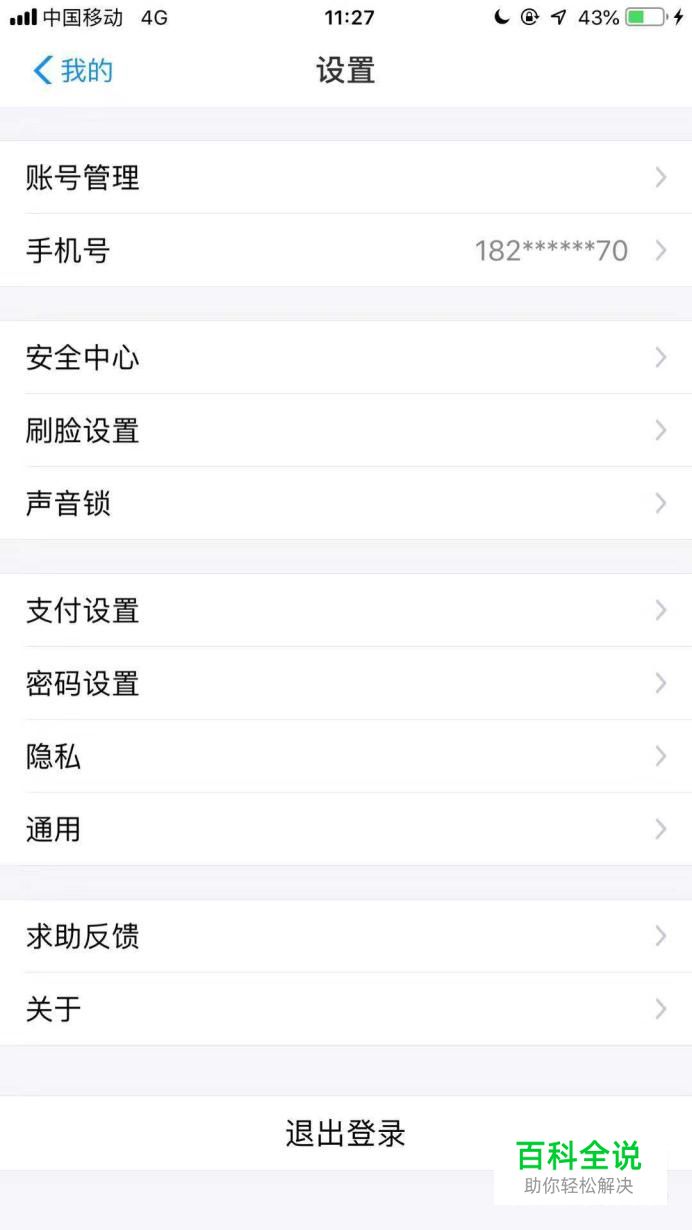This screenshot has width=692, height=1230.
Task: Open 通用 settings
Action: [346, 830]
